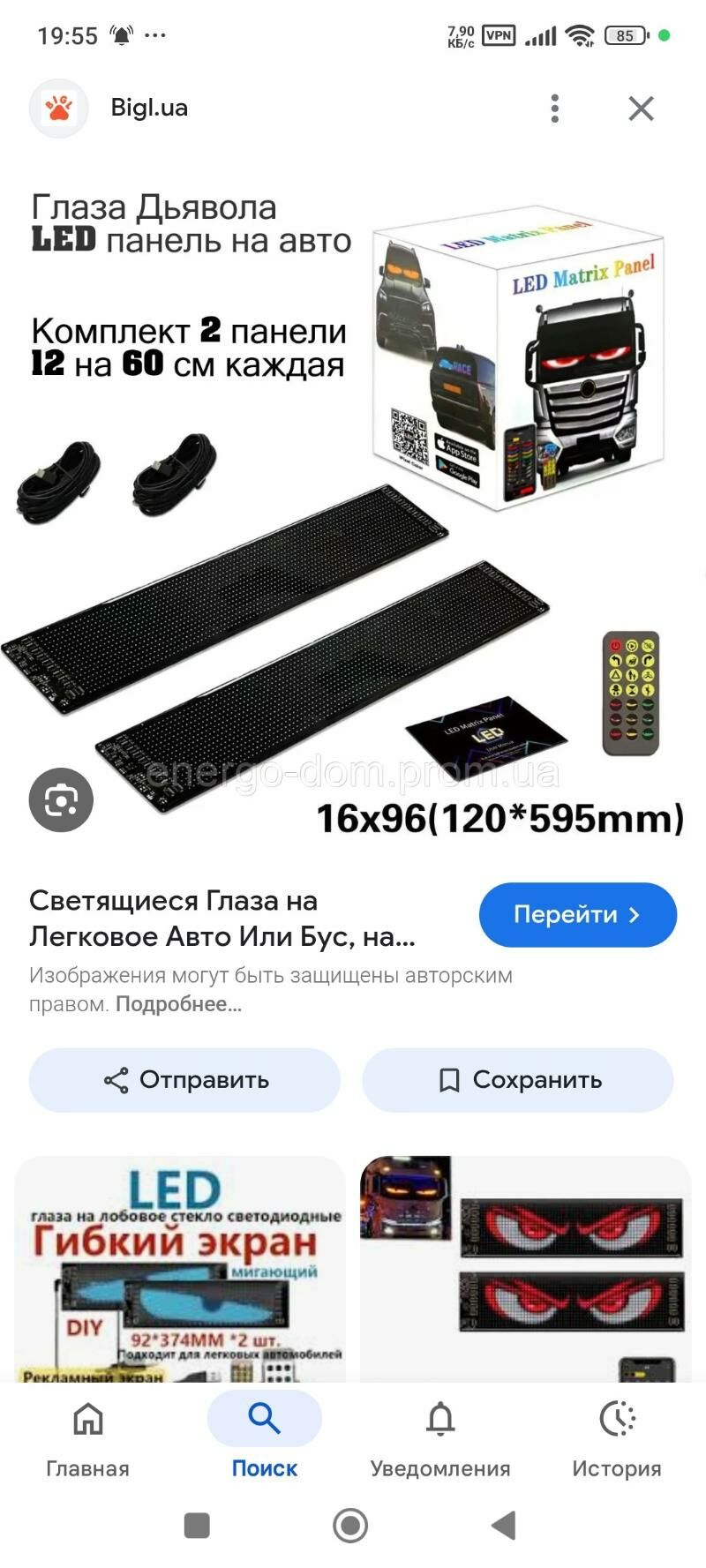The width and height of the screenshot is (706, 1568).
Task: Tap the Уведомления bell icon
Action: click(441, 1419)
